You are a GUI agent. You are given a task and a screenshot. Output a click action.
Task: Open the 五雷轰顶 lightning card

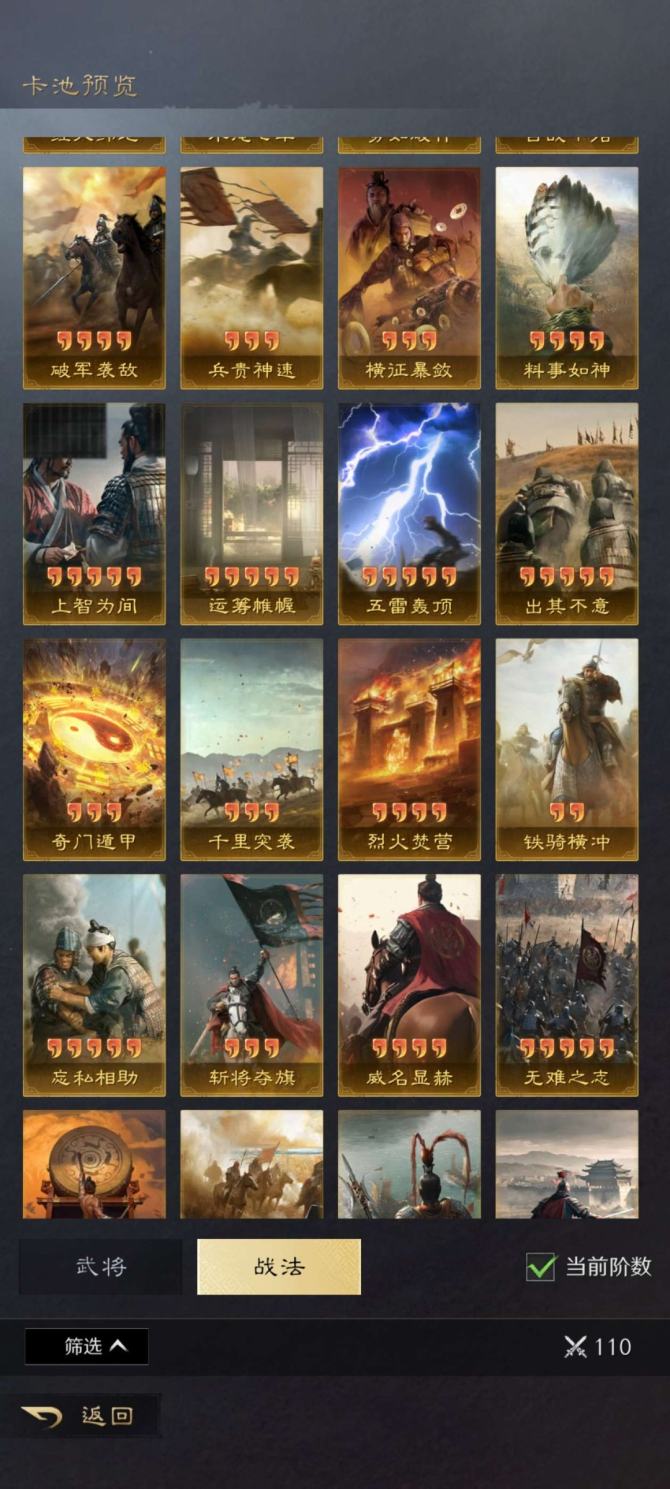(409, 513)
